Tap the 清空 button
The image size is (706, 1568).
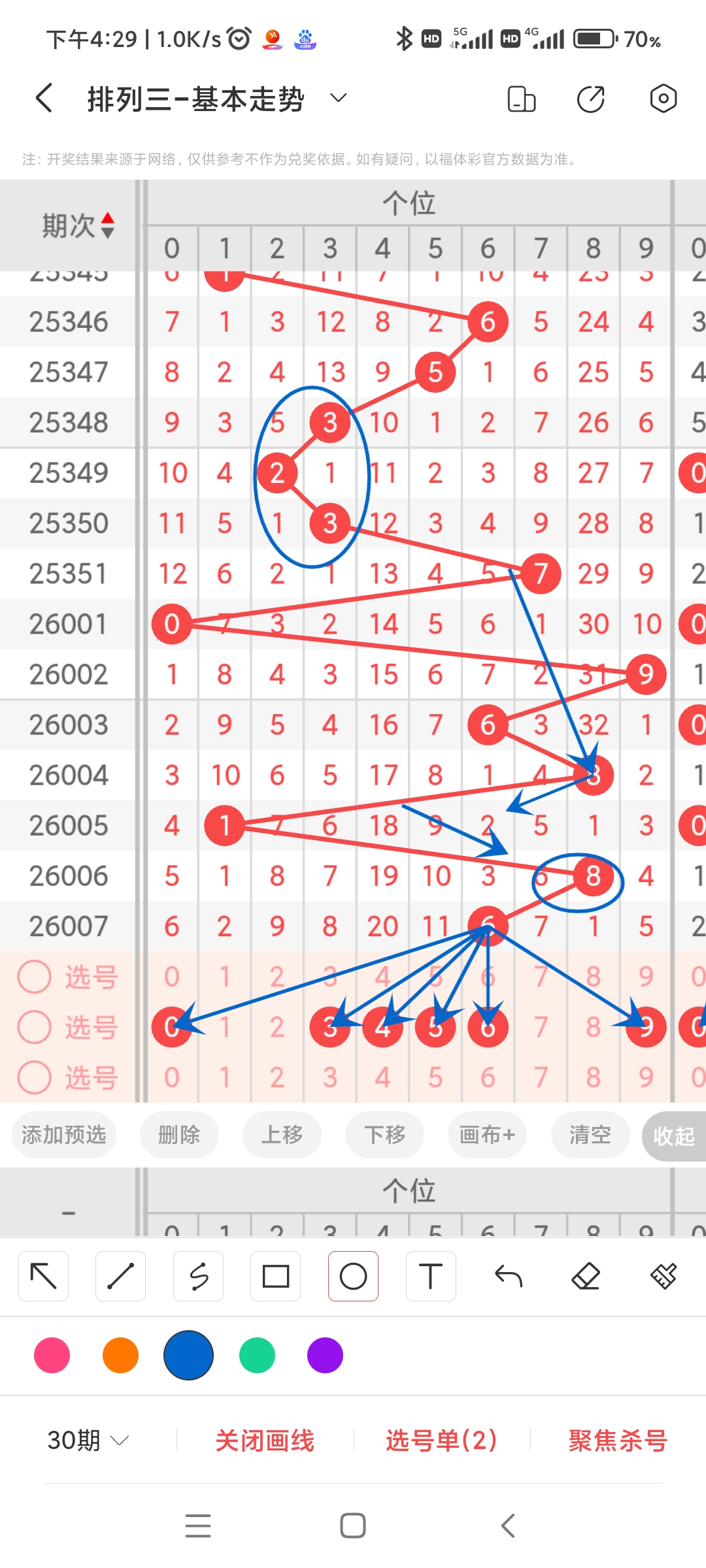(x=590, y=1135)
